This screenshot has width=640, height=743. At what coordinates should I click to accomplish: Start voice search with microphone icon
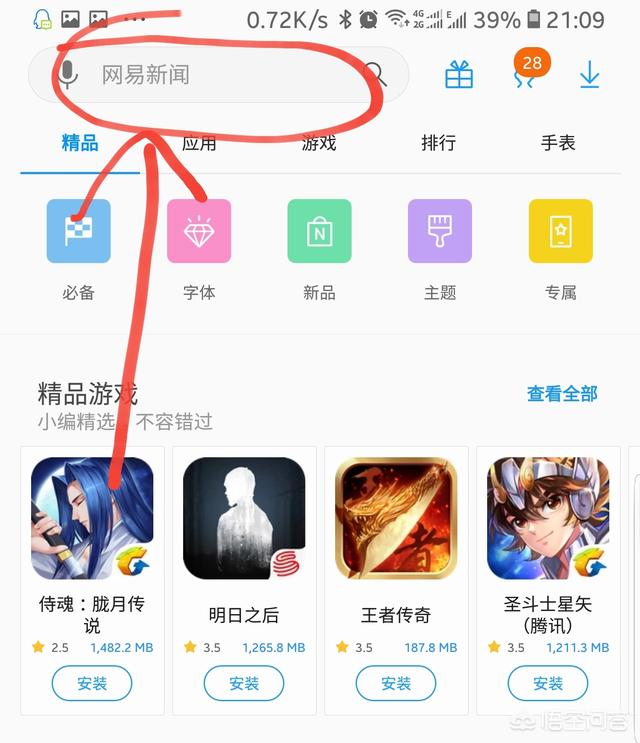(x=68, y=75)
